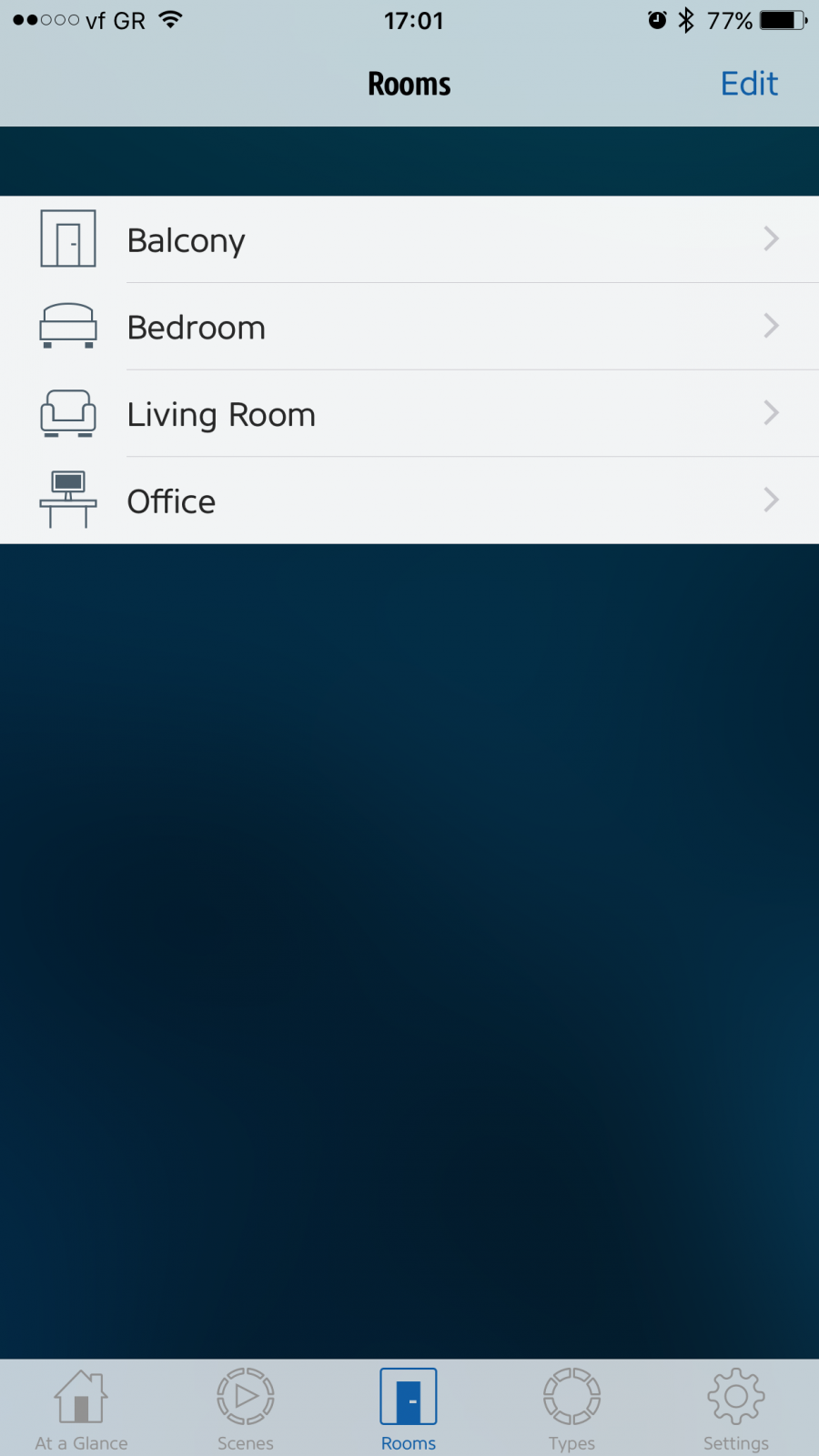Open the Settings tab

click(736, 1409)
